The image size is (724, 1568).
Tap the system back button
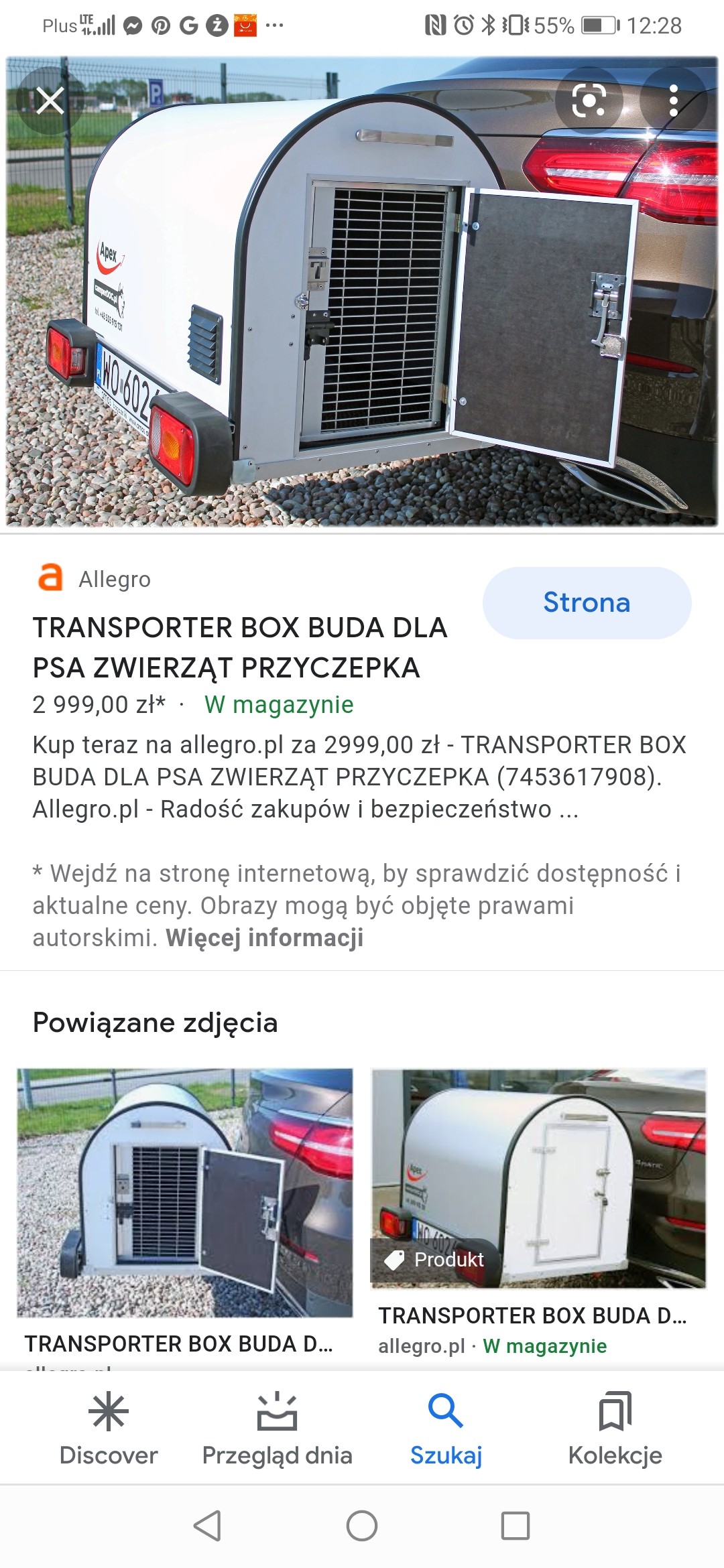click(207, 1526)
